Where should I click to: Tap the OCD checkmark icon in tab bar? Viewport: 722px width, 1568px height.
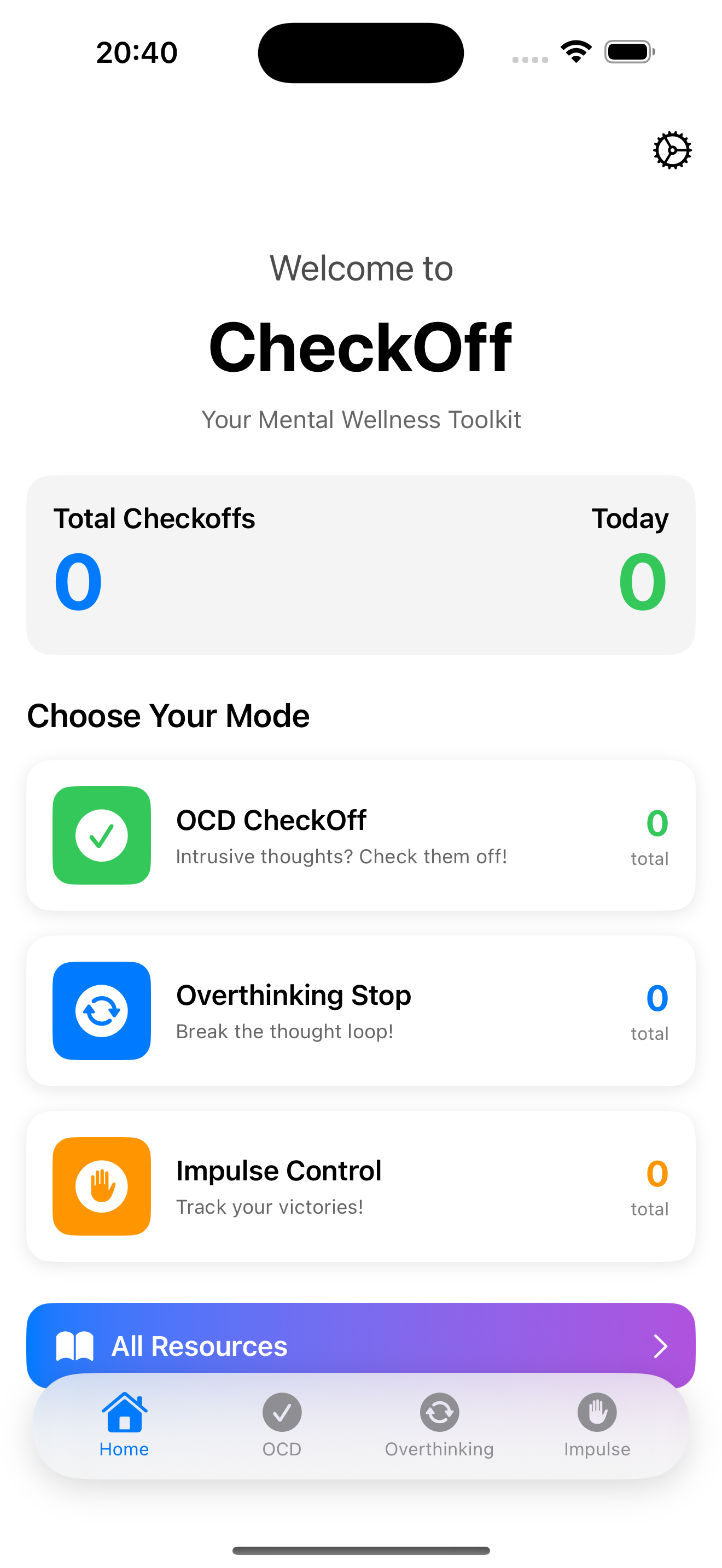coord(282,1412)
